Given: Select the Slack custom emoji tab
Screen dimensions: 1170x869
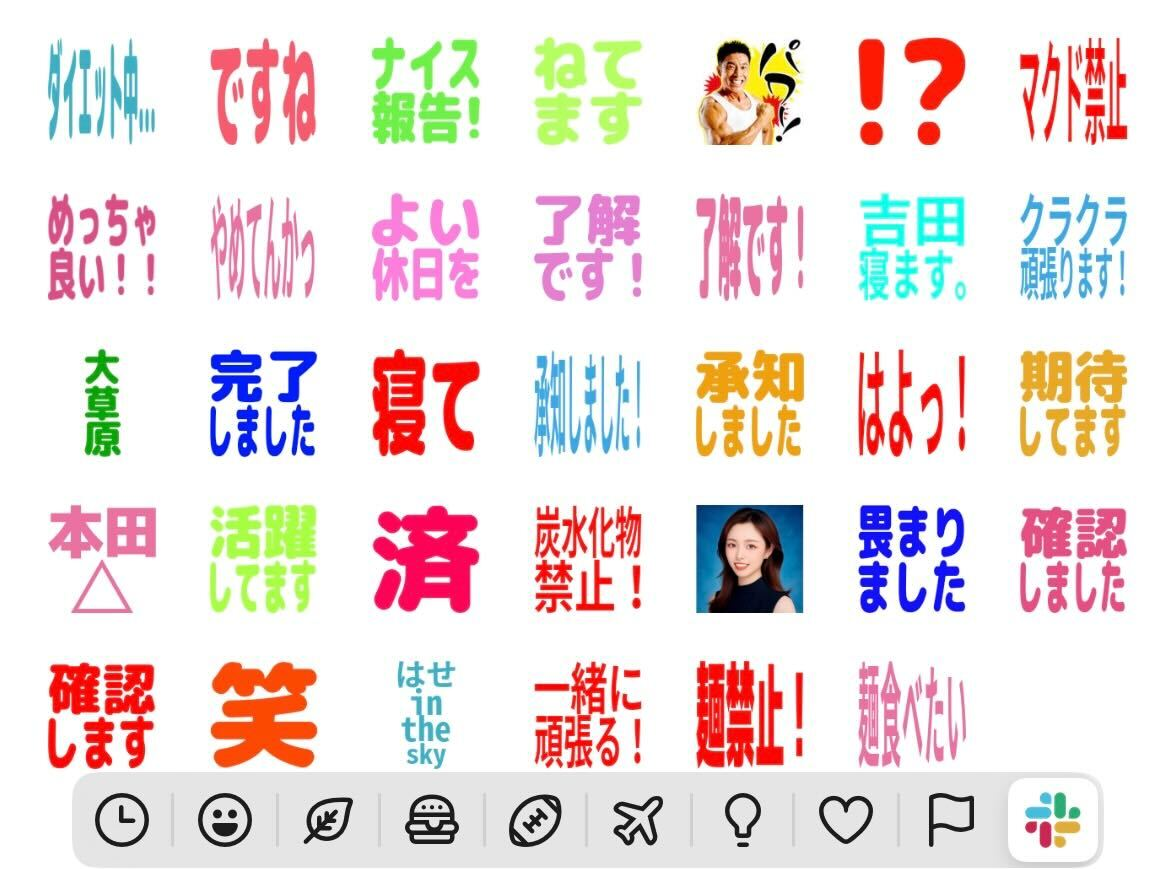Looking at the screenshot, I should 1053,821.
